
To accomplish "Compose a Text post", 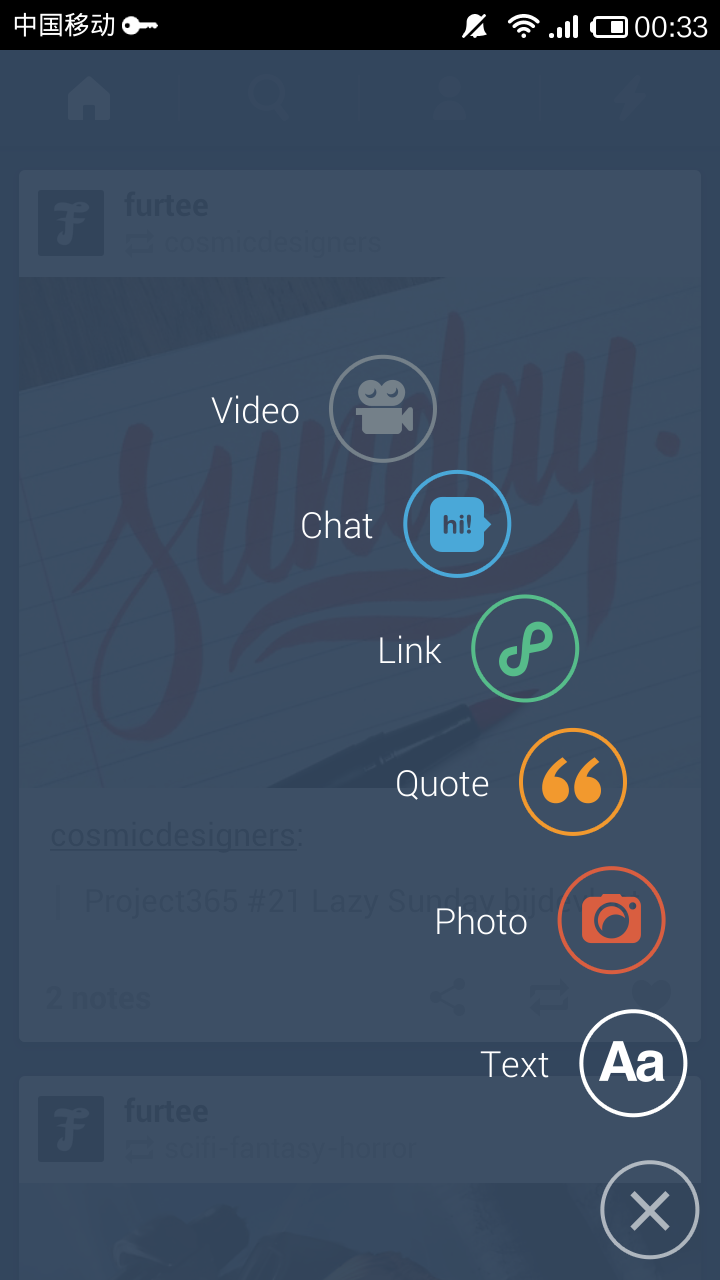I will click(x=633, y=1063).
